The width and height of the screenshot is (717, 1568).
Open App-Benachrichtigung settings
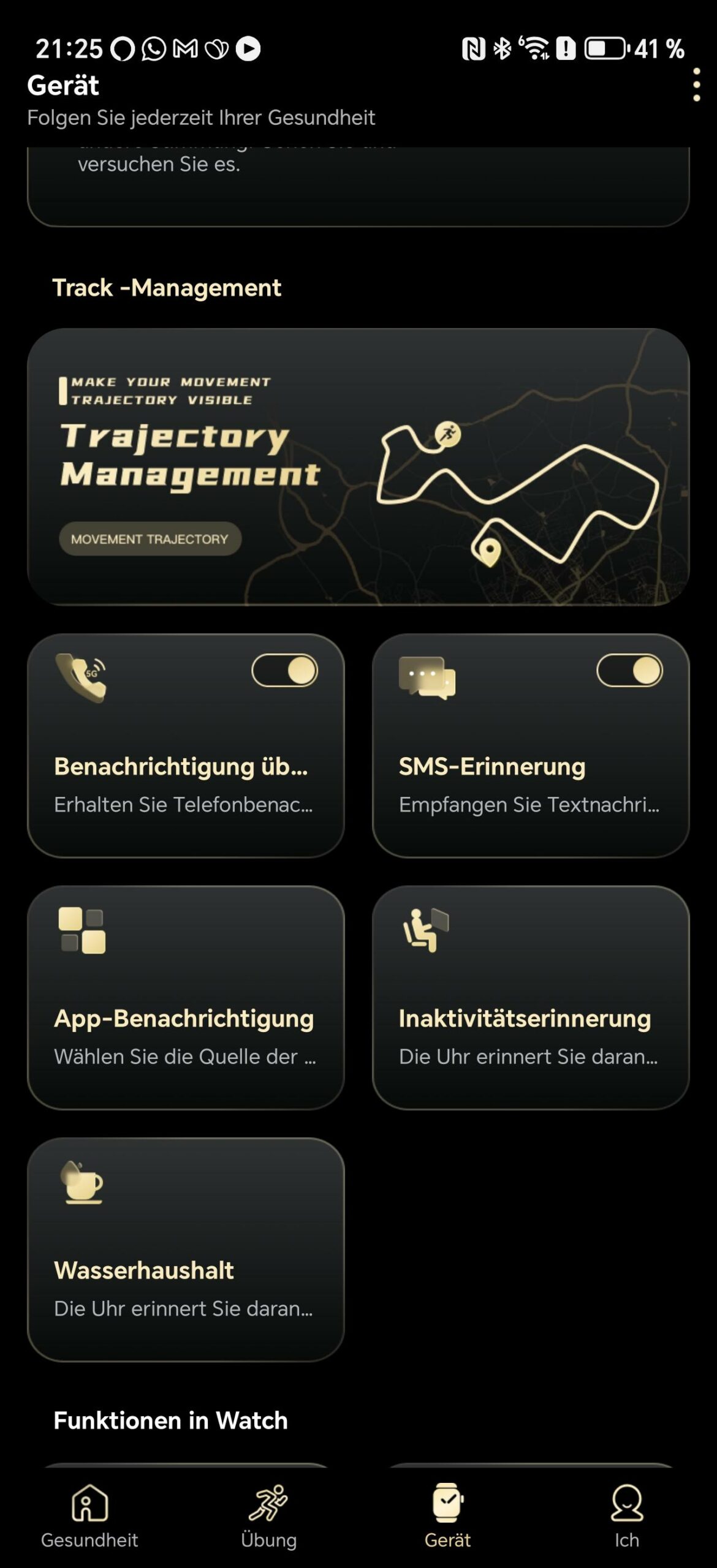186,997
